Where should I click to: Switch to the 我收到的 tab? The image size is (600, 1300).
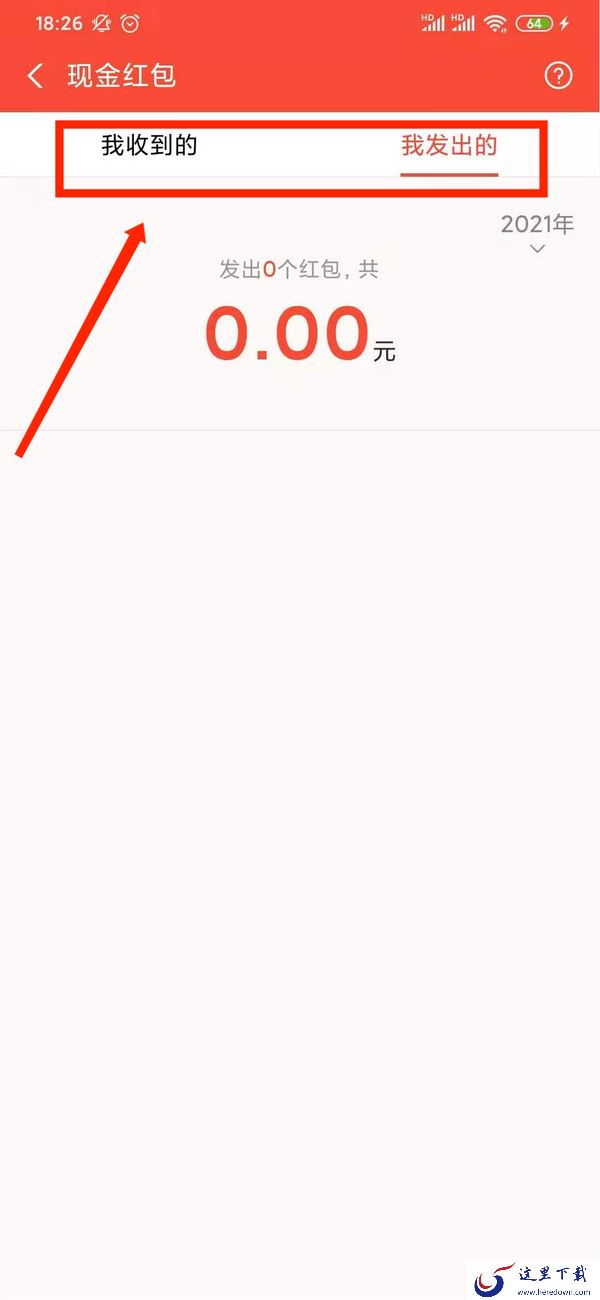pyautogui.click(x=150, y=146)
